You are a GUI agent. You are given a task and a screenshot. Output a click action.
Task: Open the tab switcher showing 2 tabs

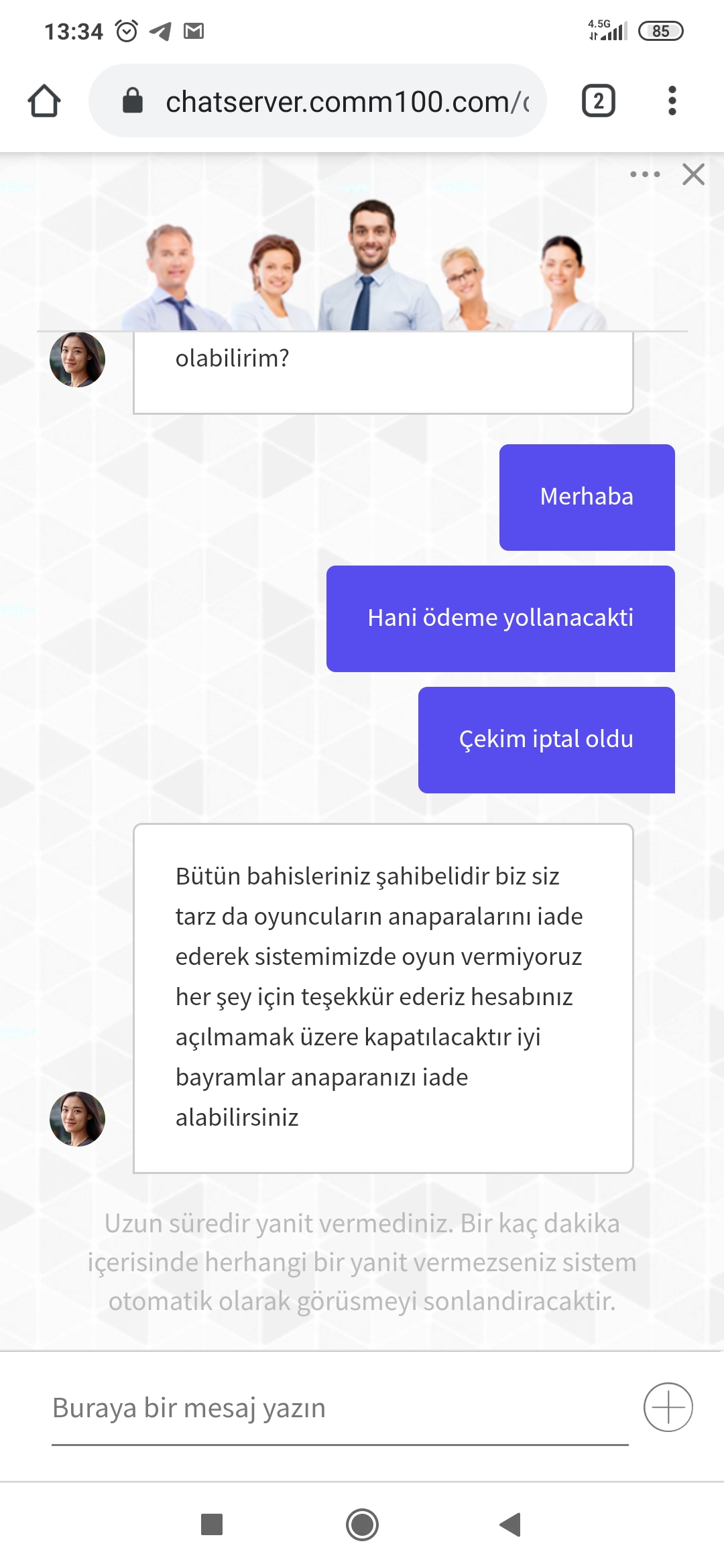598,101
